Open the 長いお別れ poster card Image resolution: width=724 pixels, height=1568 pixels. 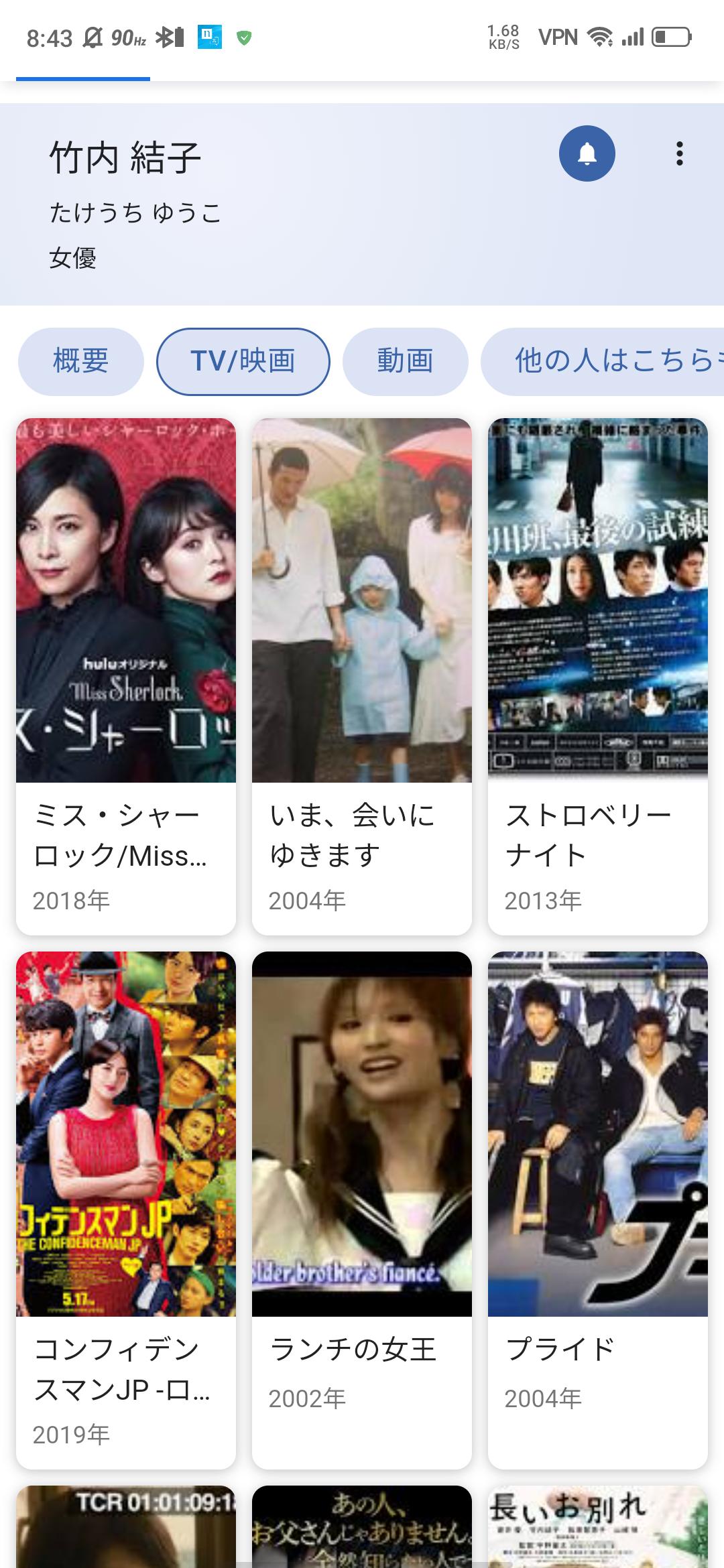tap(598, 1529)
